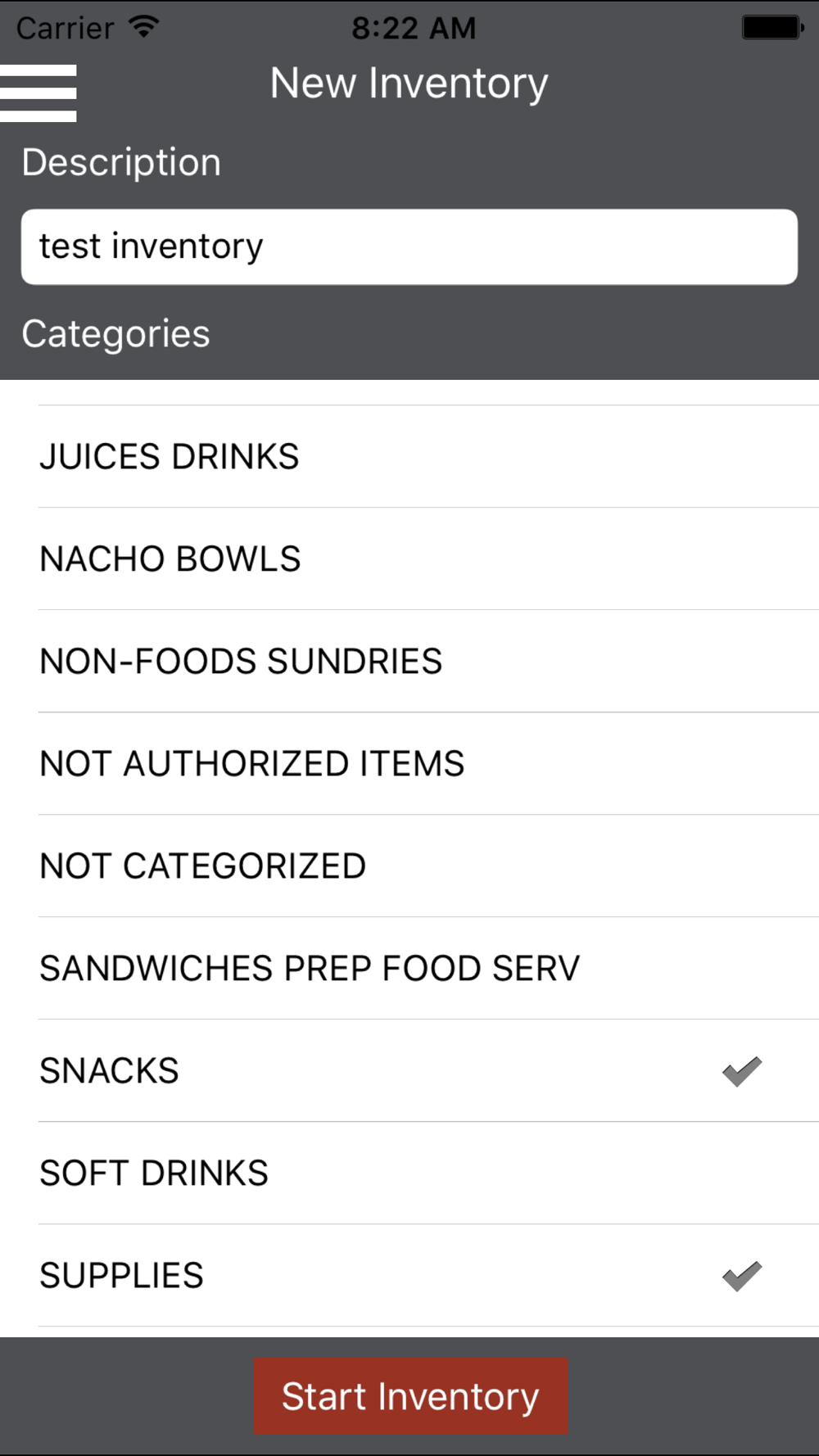Viewport: 819px width, 1456px height.
Task: Uncheck the SNACKS category
Action: point(409,1071)
